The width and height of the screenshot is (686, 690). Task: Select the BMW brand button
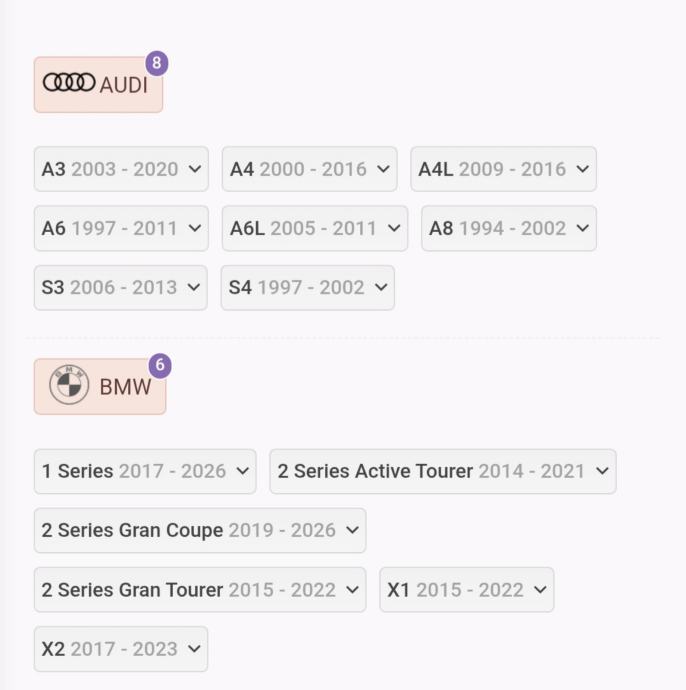(100, 387)
